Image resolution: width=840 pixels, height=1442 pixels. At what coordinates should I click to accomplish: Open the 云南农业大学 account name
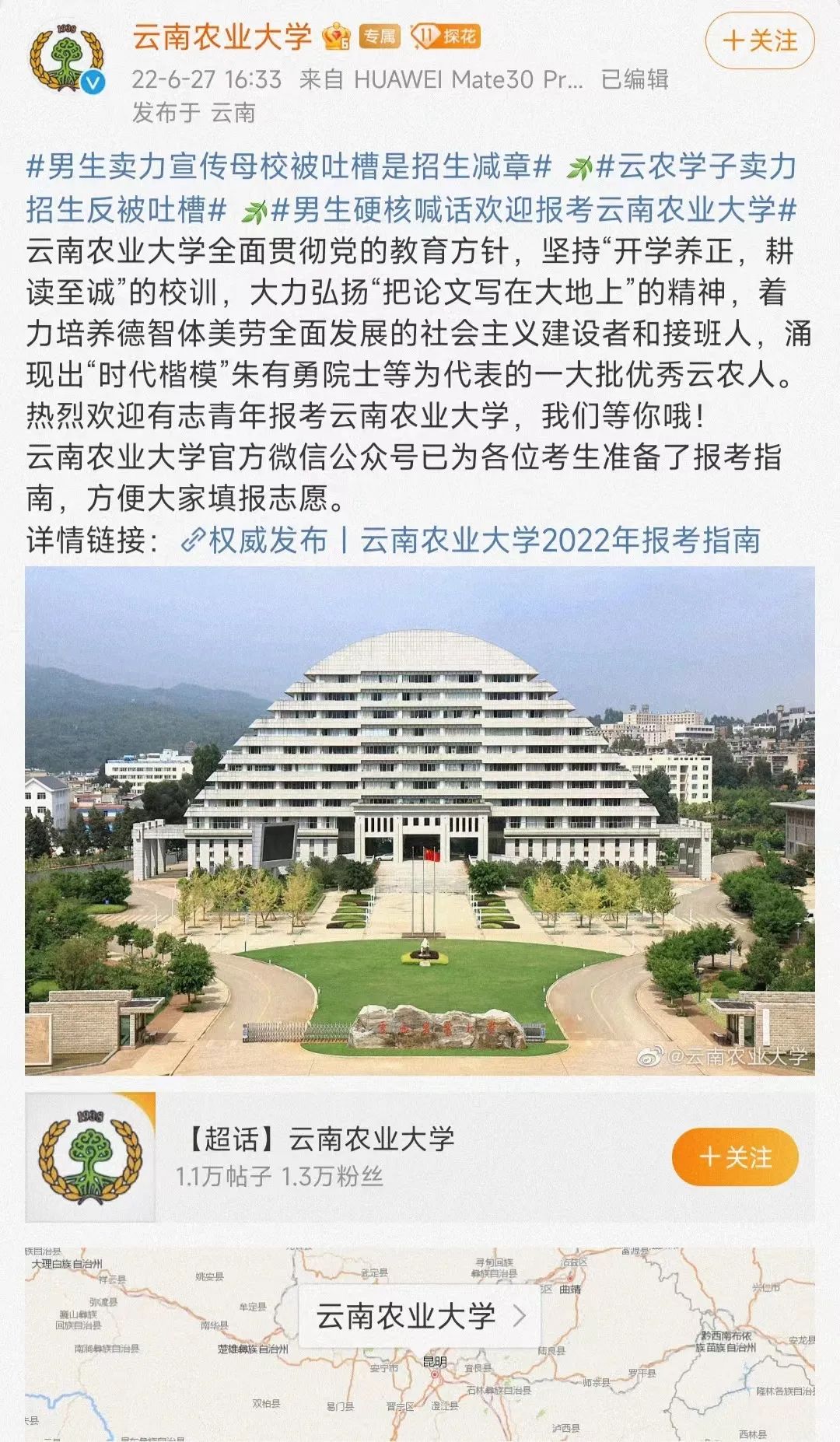tap(222, 37)
